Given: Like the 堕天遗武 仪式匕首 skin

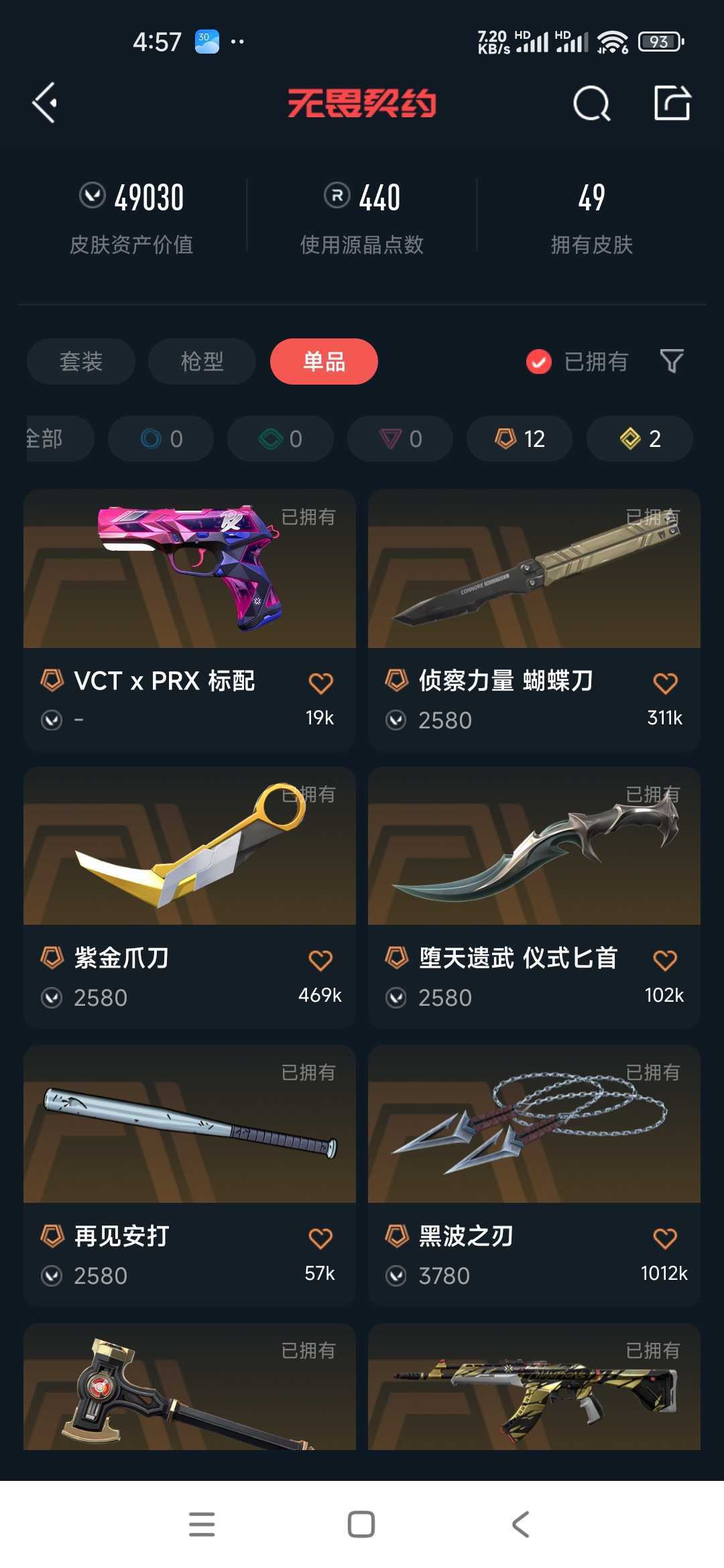Looking at the screenshot, I should coord(665,961).
